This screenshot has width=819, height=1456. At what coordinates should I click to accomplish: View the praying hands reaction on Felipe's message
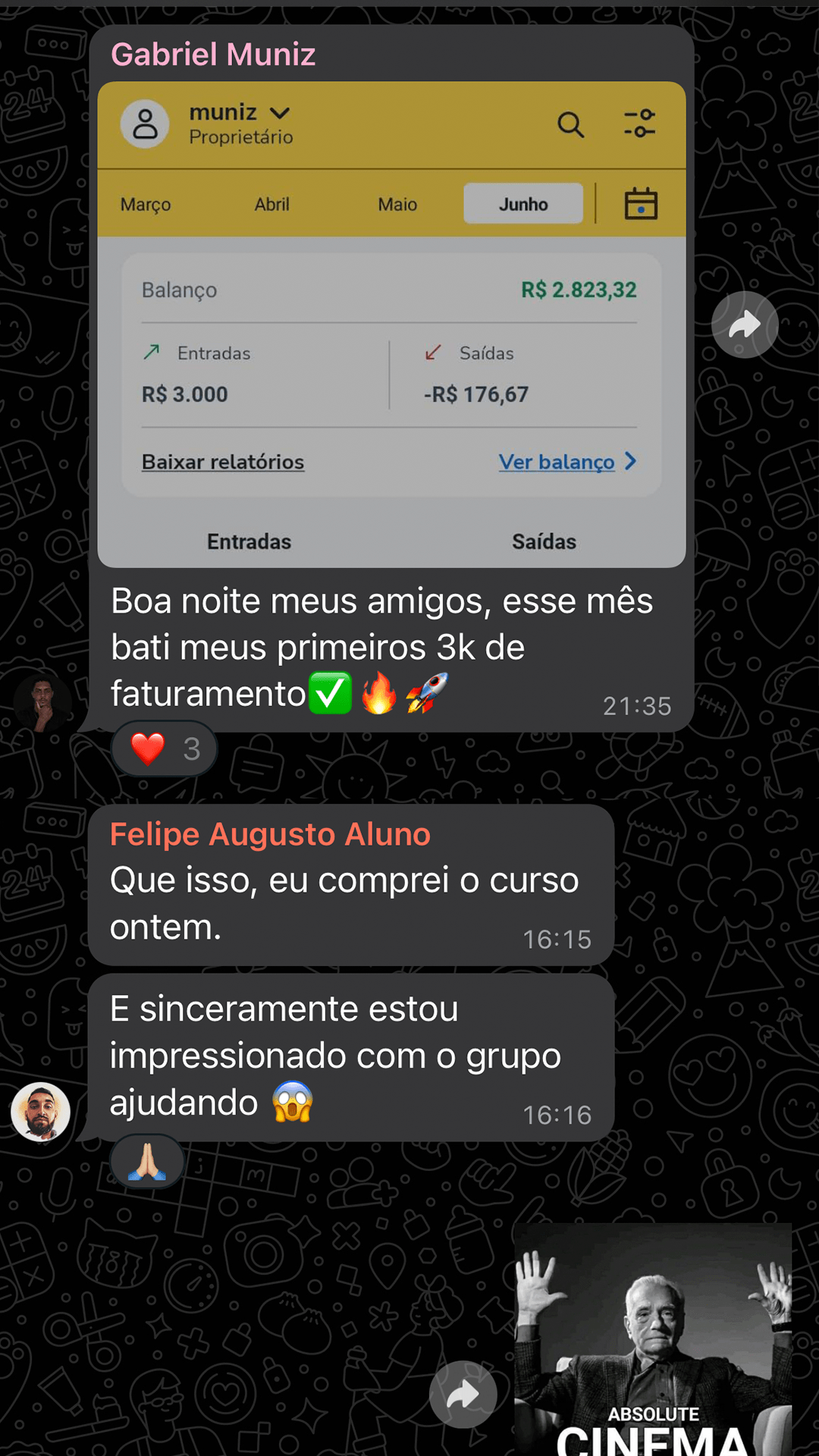[x=147, y=1161]
